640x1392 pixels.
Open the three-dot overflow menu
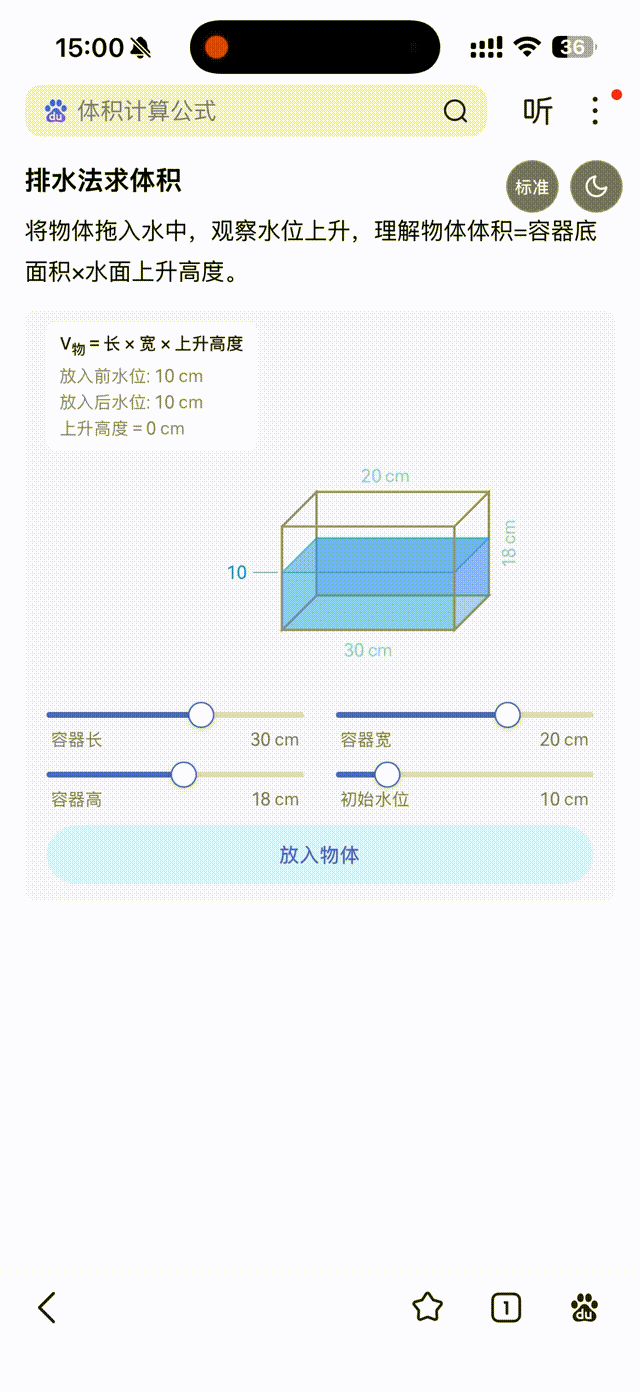coord(595,111)
